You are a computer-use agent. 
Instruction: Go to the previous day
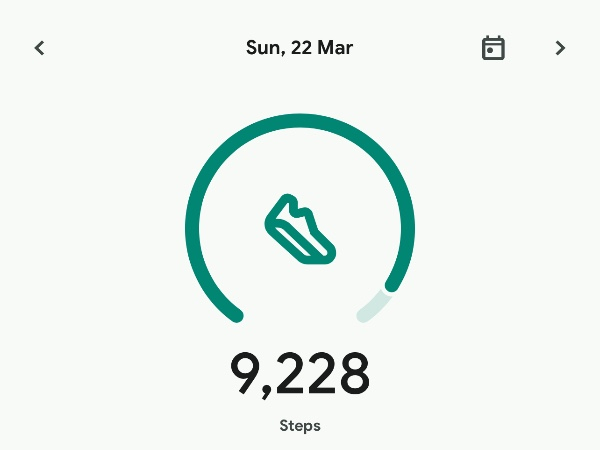pos(40,48)
